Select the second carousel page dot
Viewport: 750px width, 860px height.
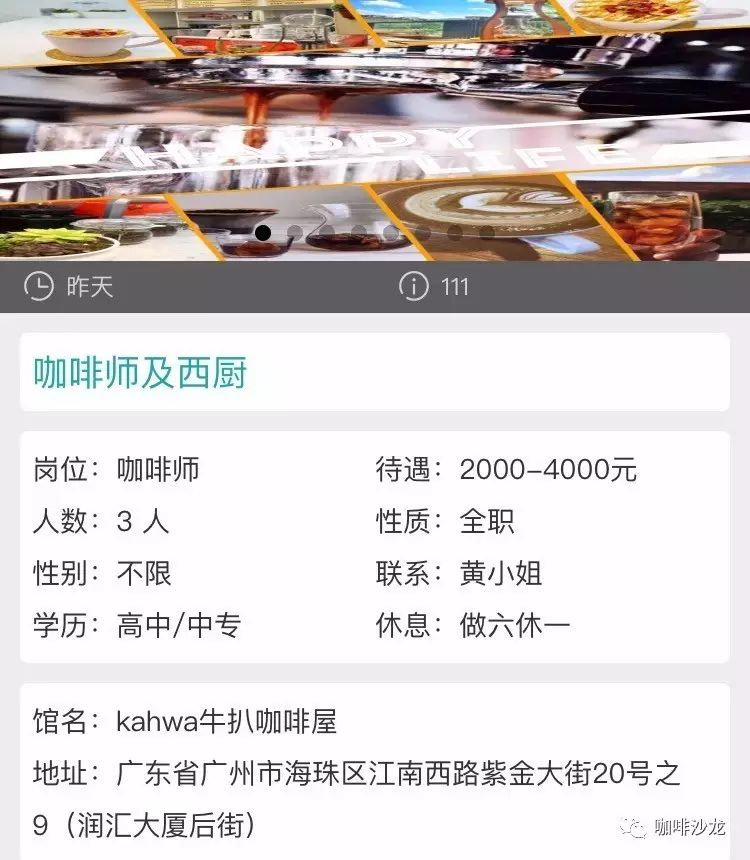[295, 233]
